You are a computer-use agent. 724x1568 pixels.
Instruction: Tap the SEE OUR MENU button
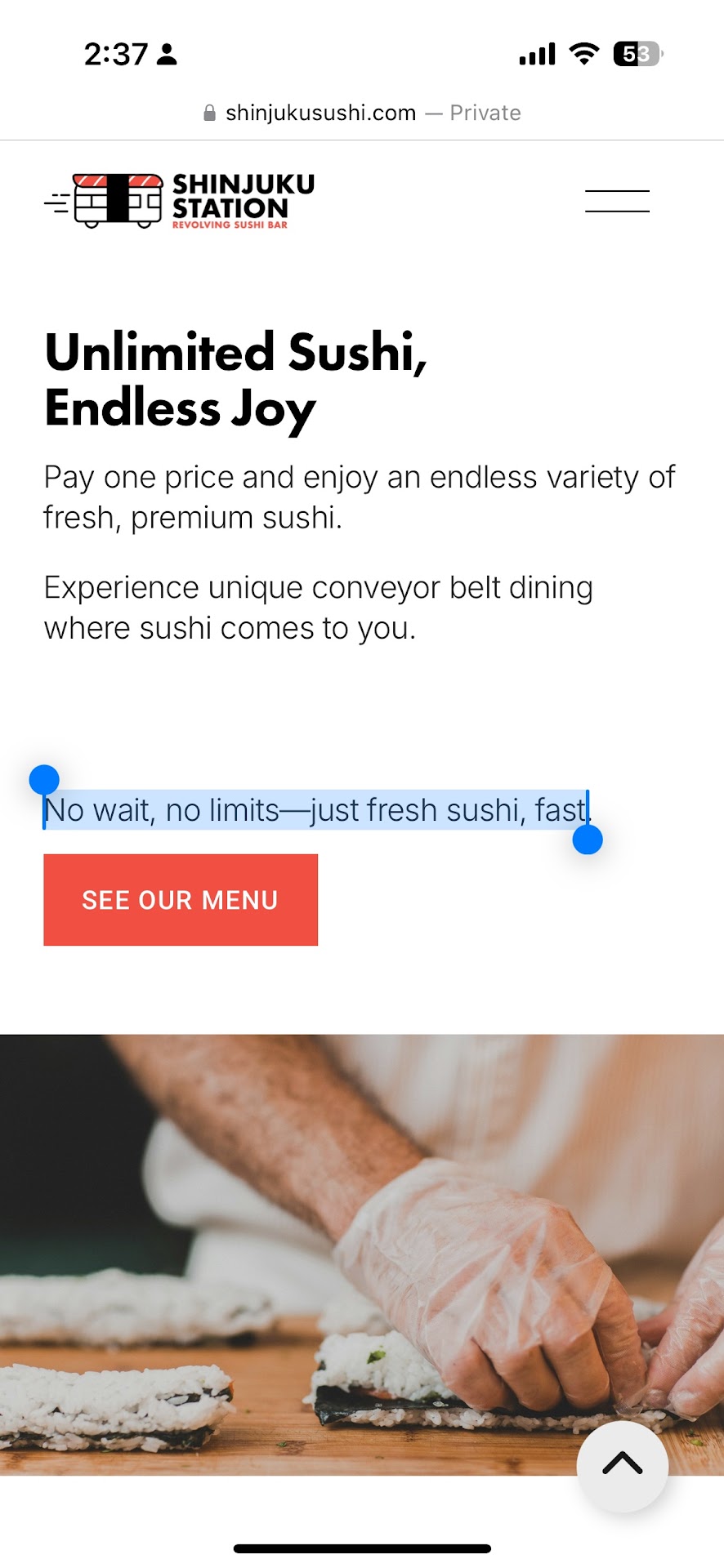(181, 900)
